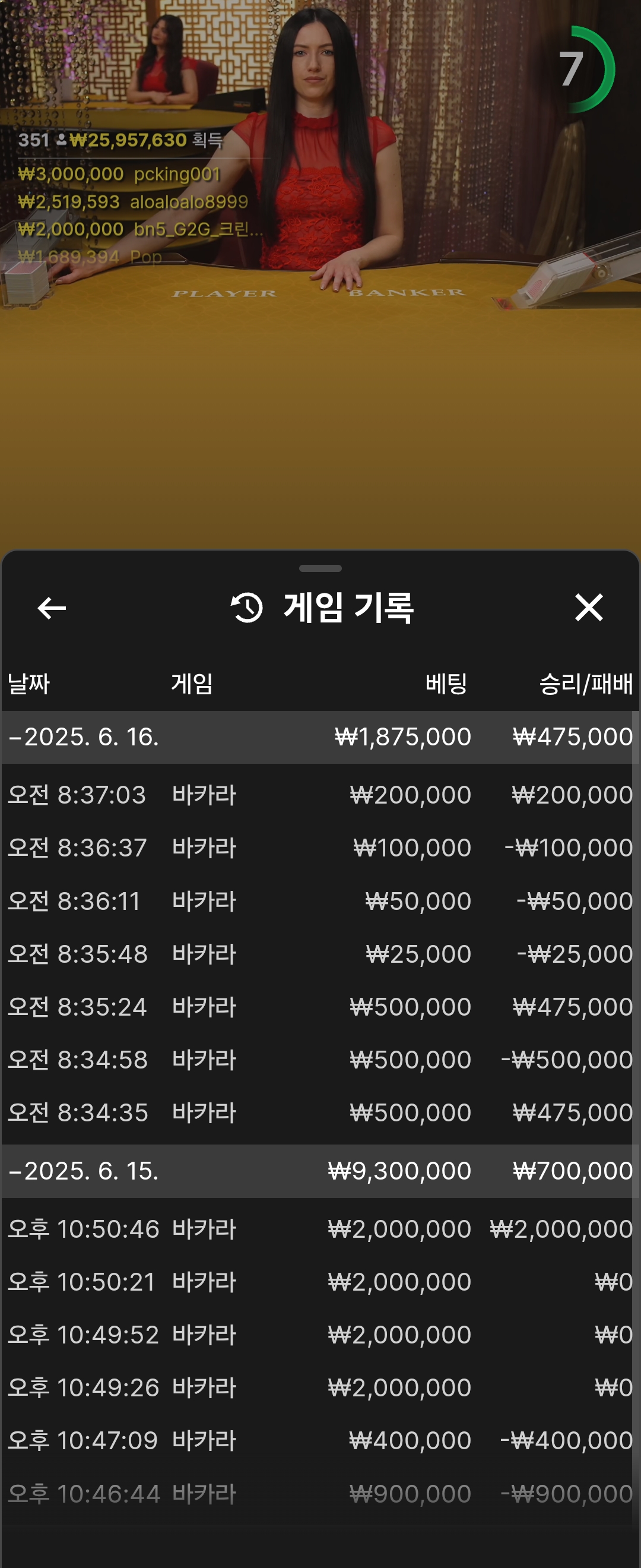Screen dimensions: 641x1568
Task: Go back with the arrow icon
Action: point(52,608)
